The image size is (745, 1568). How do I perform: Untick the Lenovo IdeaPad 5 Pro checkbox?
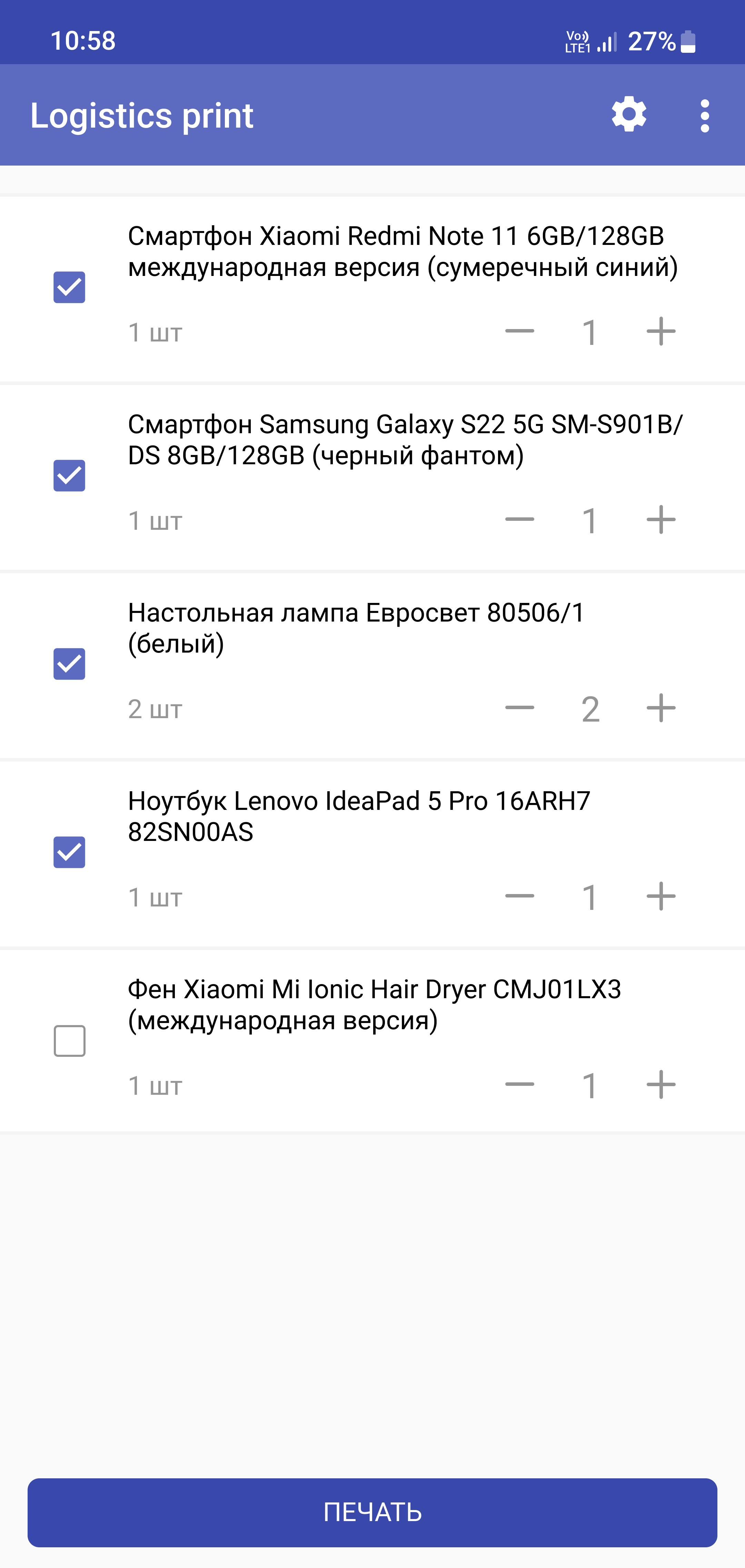[69, 852]
